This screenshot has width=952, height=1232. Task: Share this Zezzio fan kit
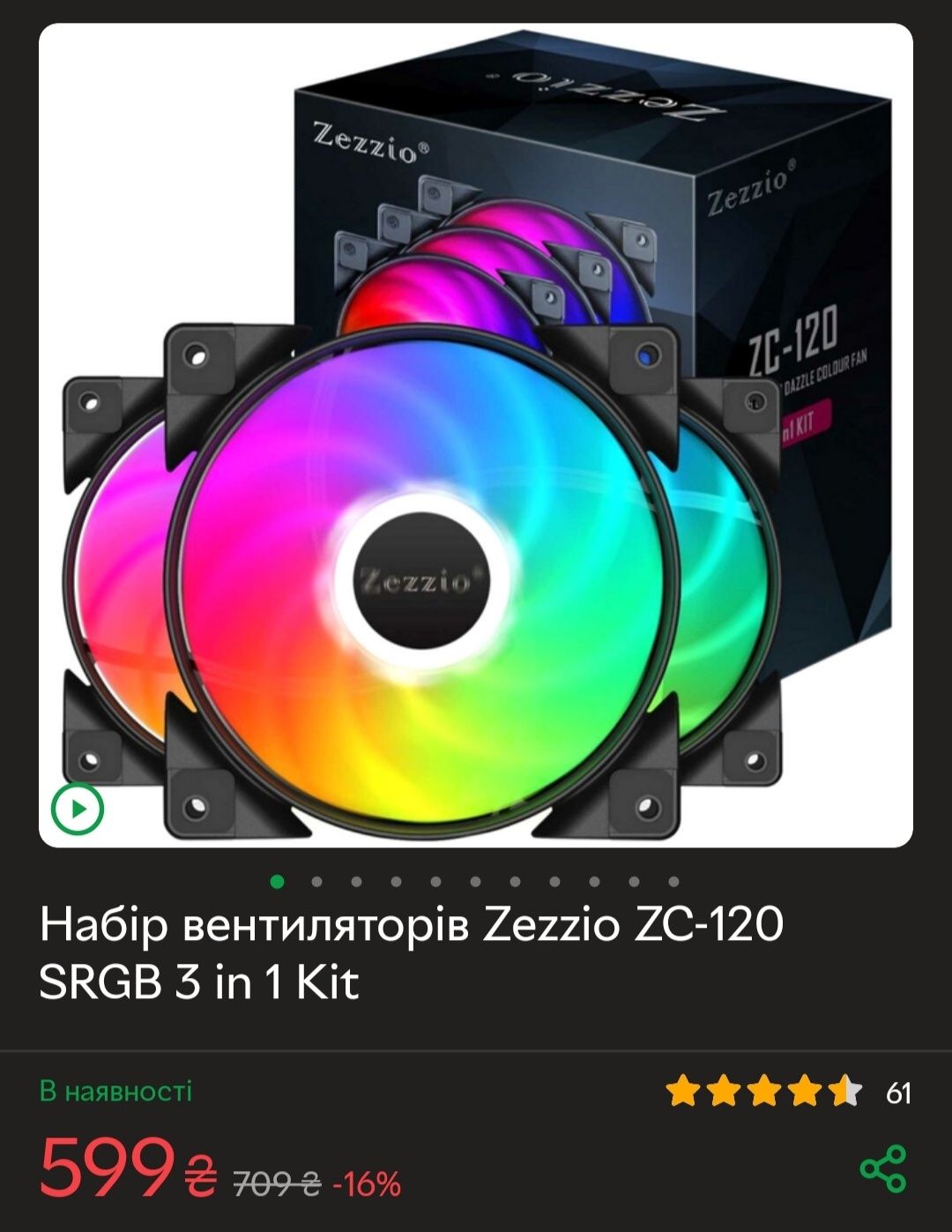882,1169
